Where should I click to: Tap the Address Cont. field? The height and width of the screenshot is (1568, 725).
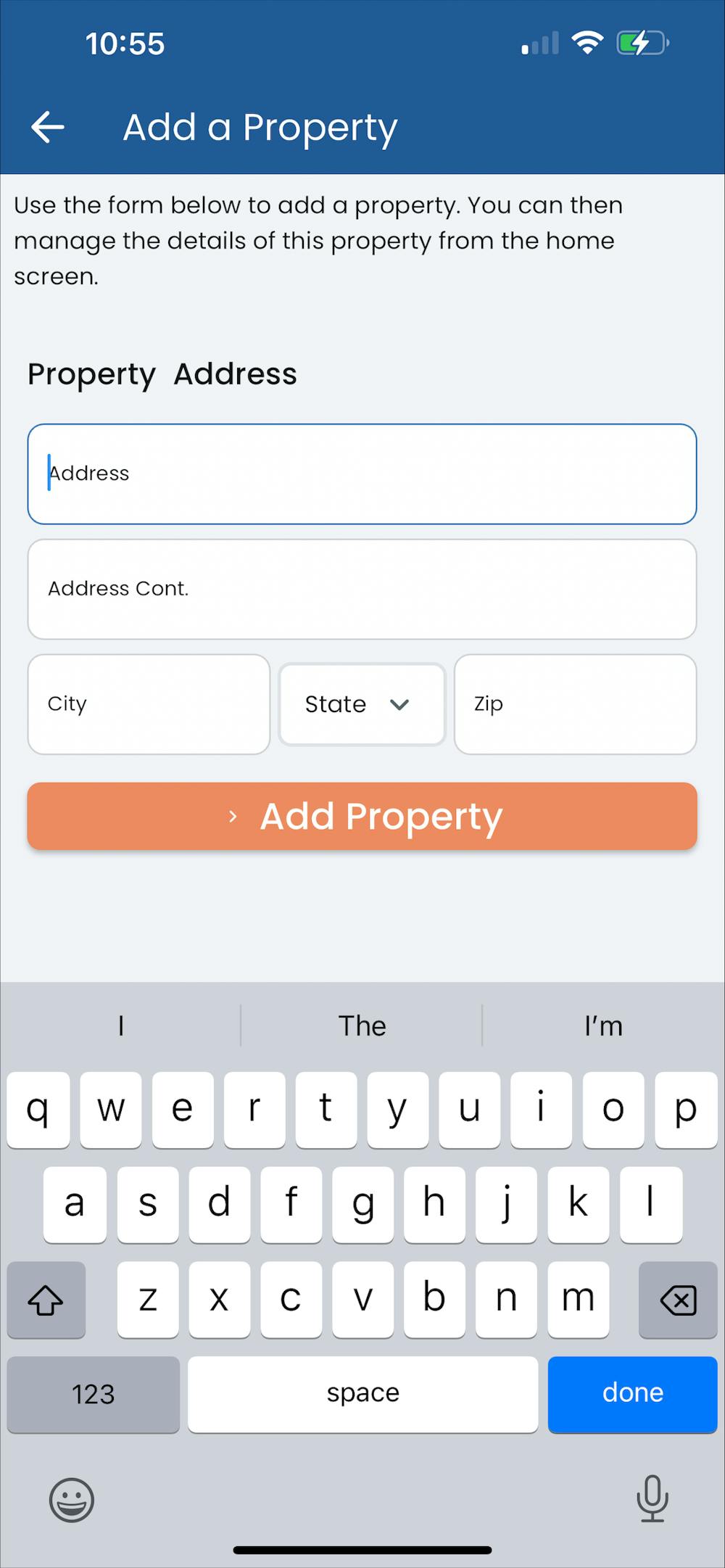point(362,589)
